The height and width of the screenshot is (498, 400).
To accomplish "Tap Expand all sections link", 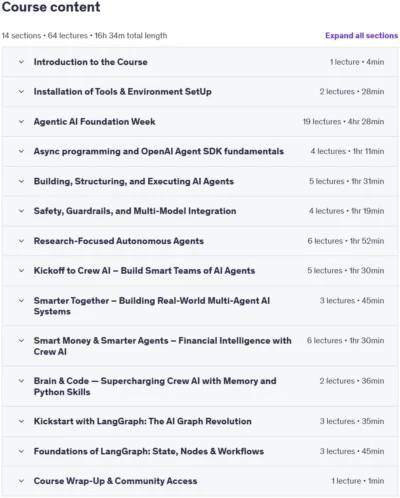I will pos(361,36).
